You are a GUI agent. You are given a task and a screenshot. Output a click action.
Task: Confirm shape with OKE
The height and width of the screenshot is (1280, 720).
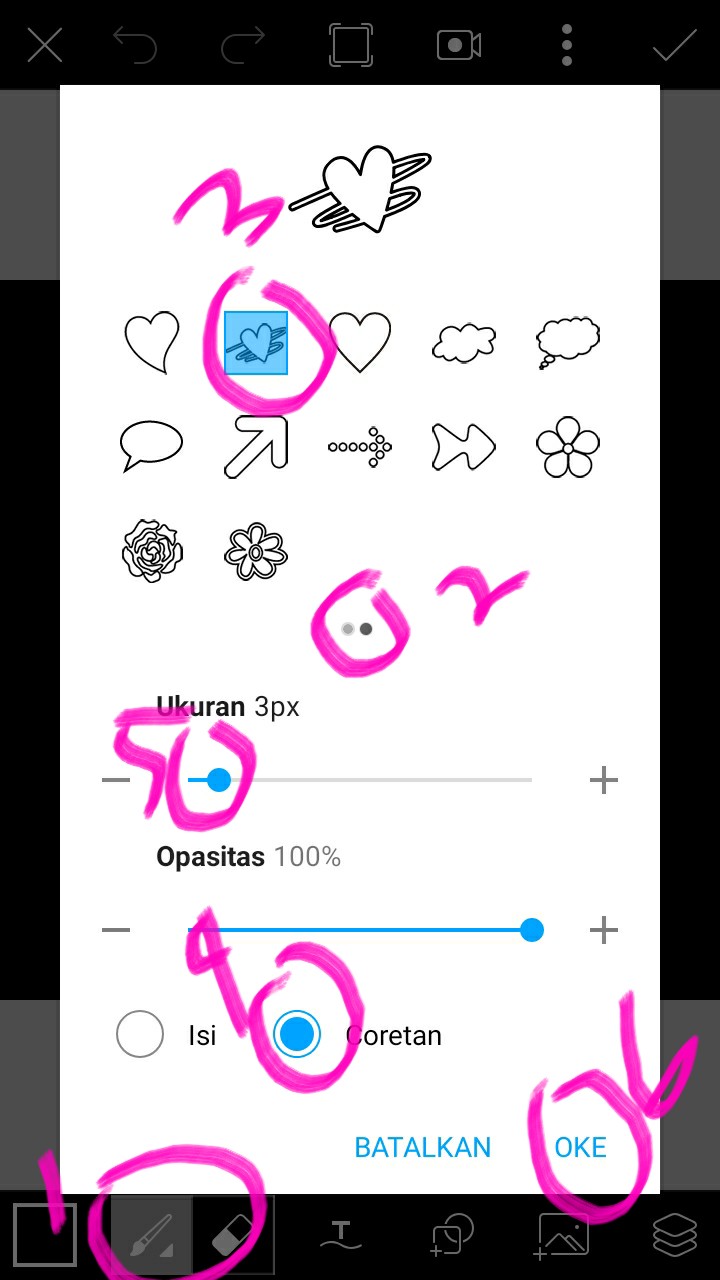(580, 1147)
